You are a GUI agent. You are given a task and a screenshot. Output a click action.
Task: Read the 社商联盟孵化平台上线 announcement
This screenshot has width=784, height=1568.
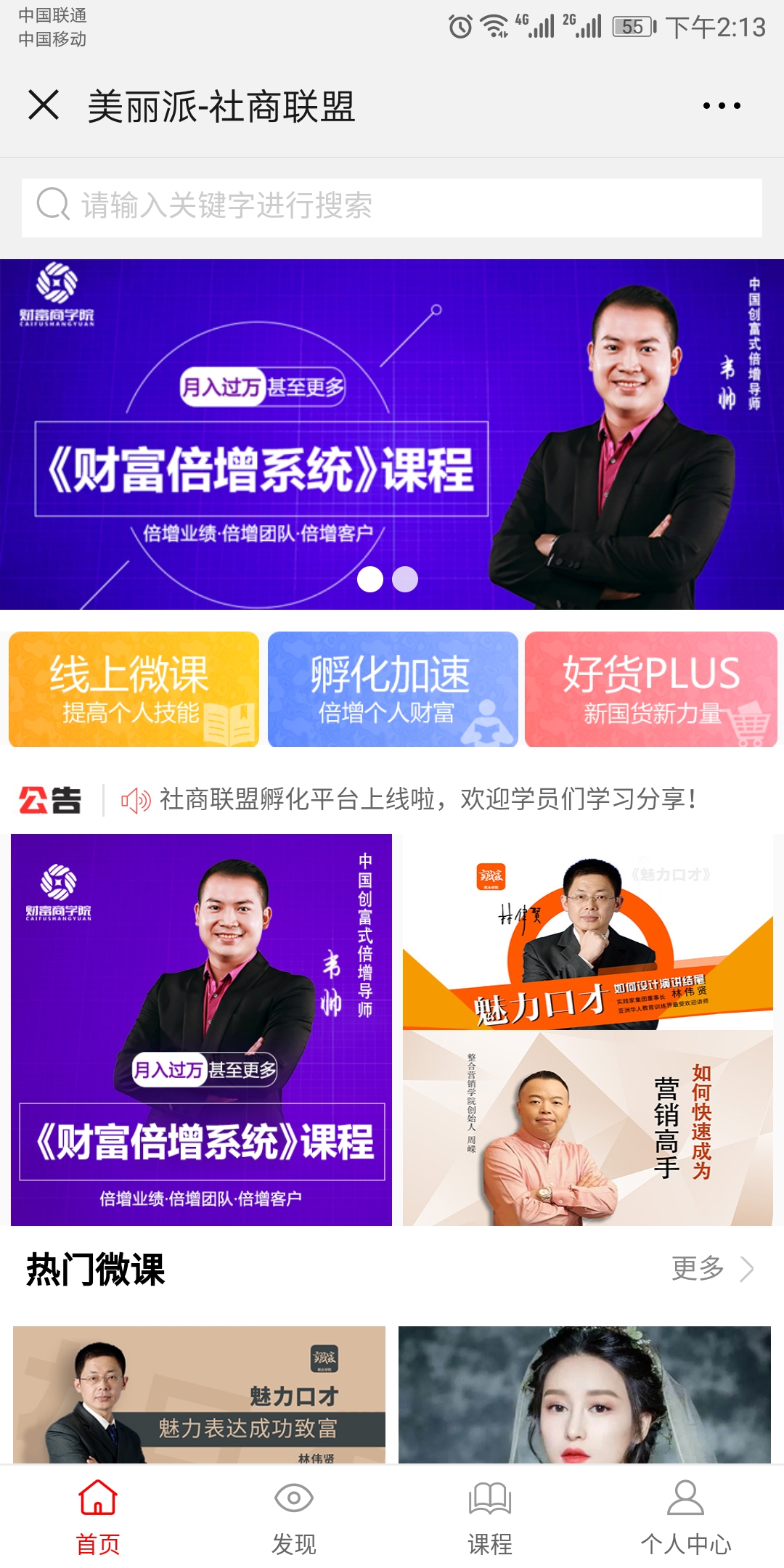[x=428, y=799]
